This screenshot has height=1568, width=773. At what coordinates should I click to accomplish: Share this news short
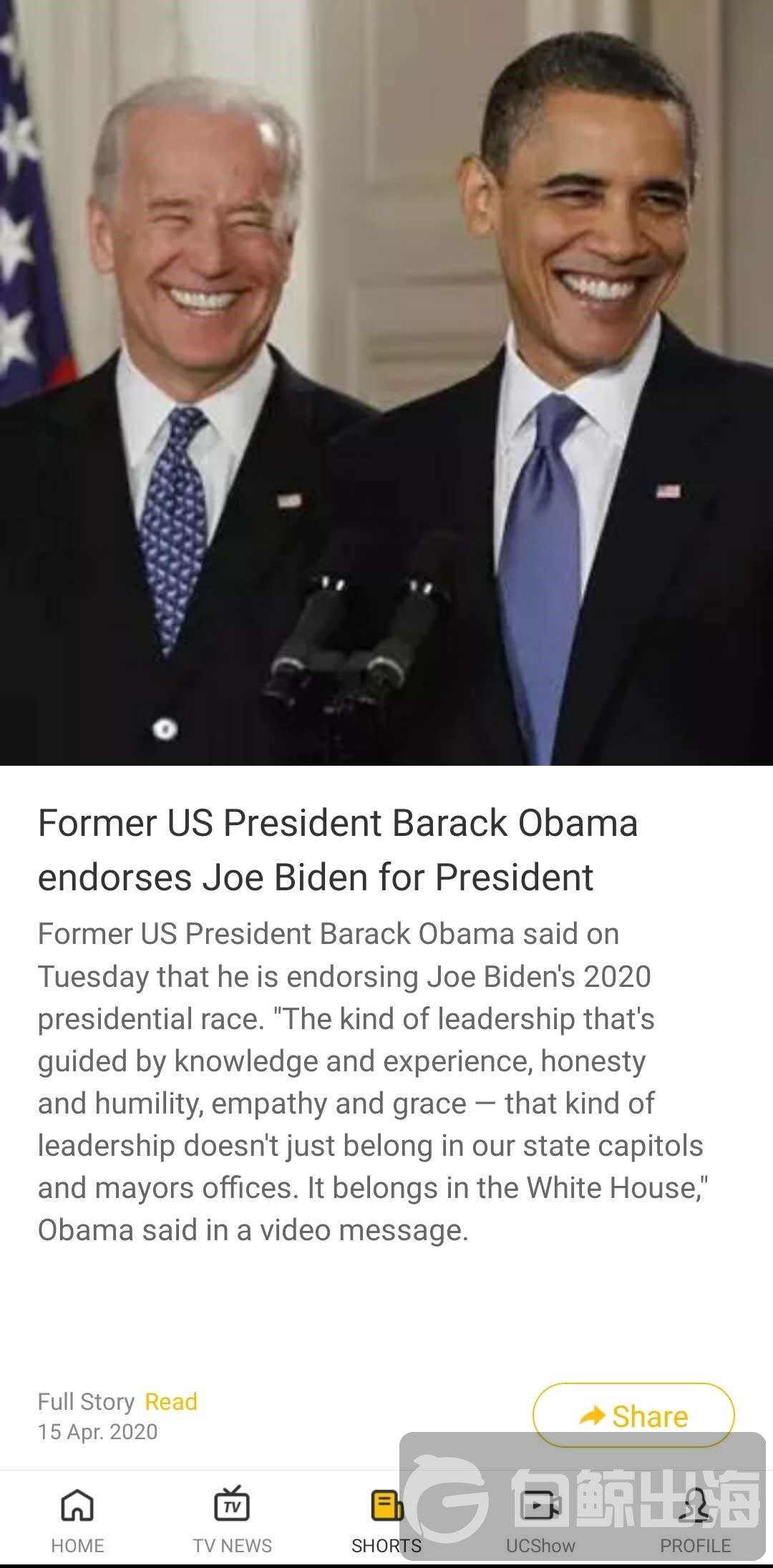pos(633,1415)
